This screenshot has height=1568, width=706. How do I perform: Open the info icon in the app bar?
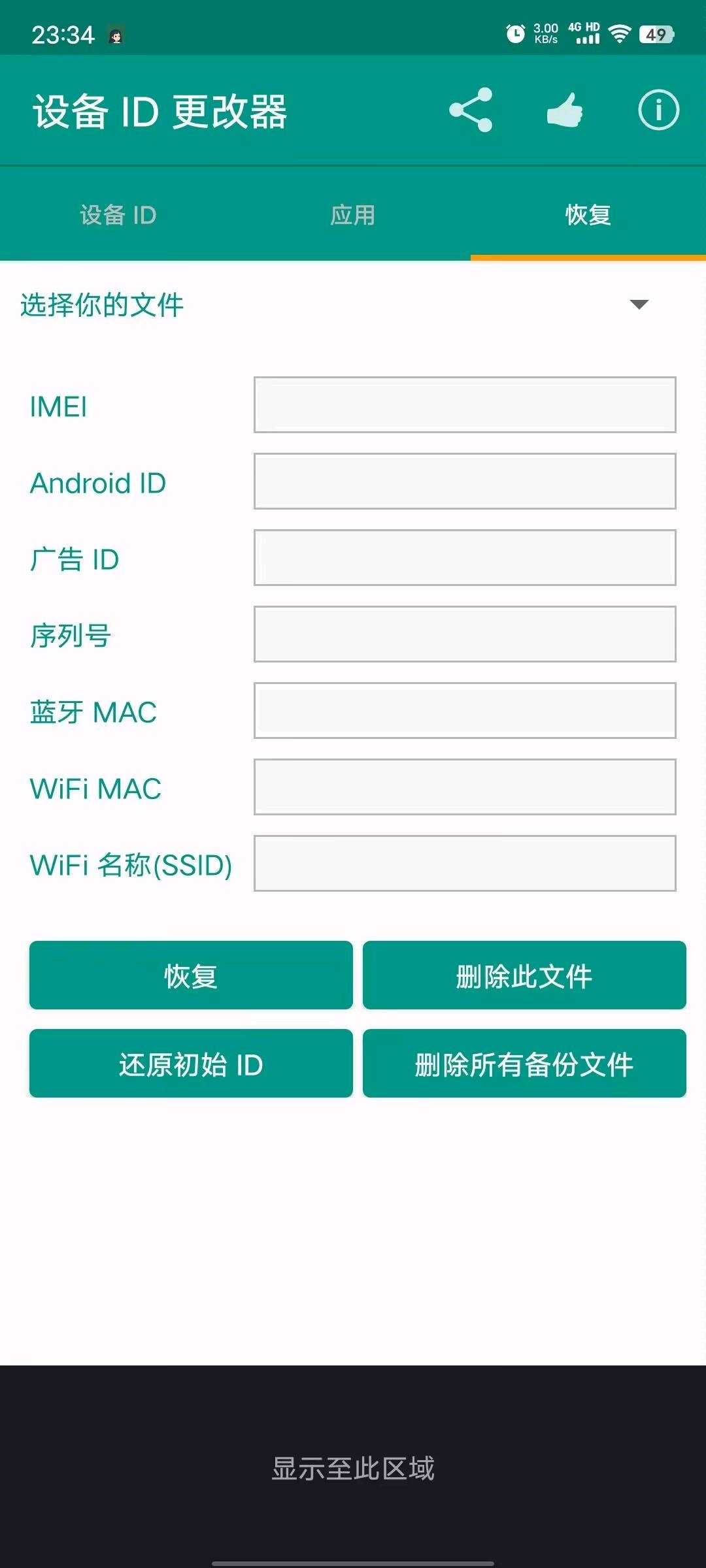pyautogui.click(x=658, y=110)
